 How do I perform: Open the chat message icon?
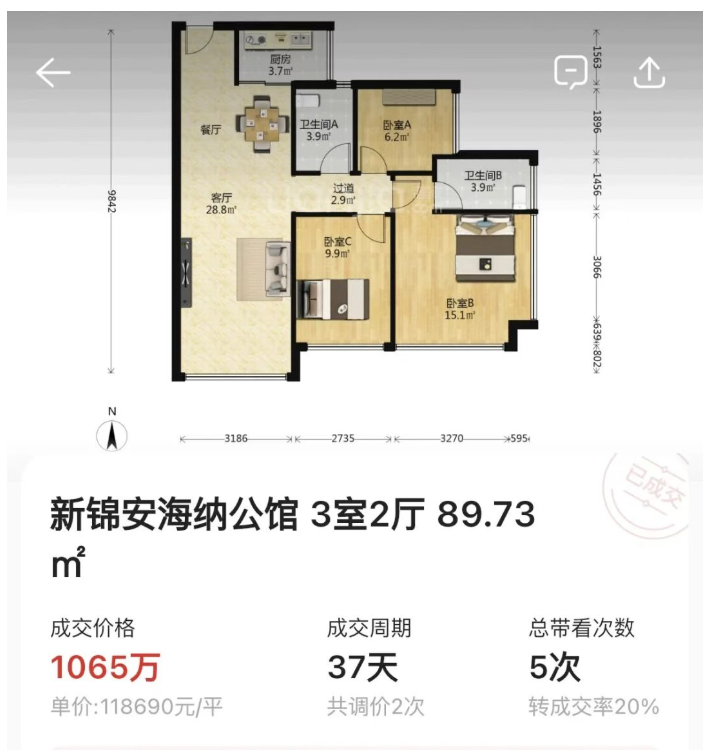(x=570, y=72)
